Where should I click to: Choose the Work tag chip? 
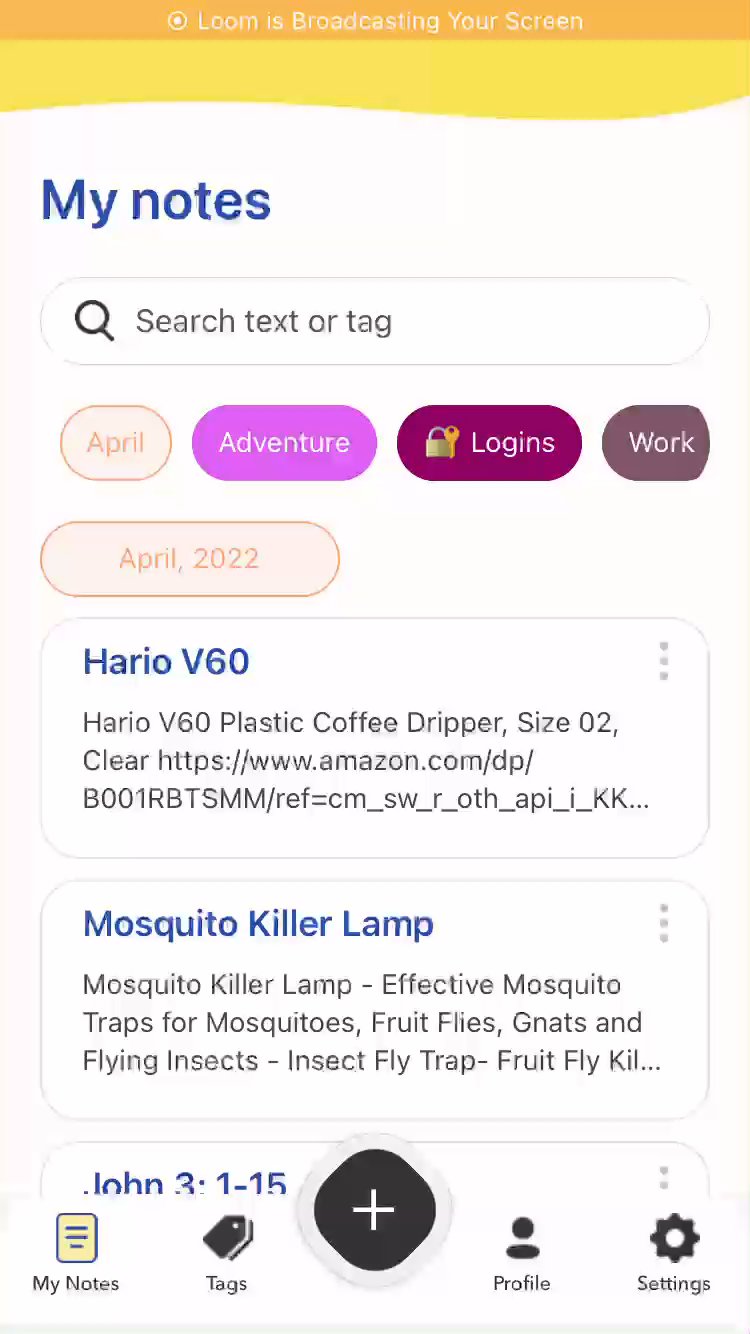pos(657,443)
